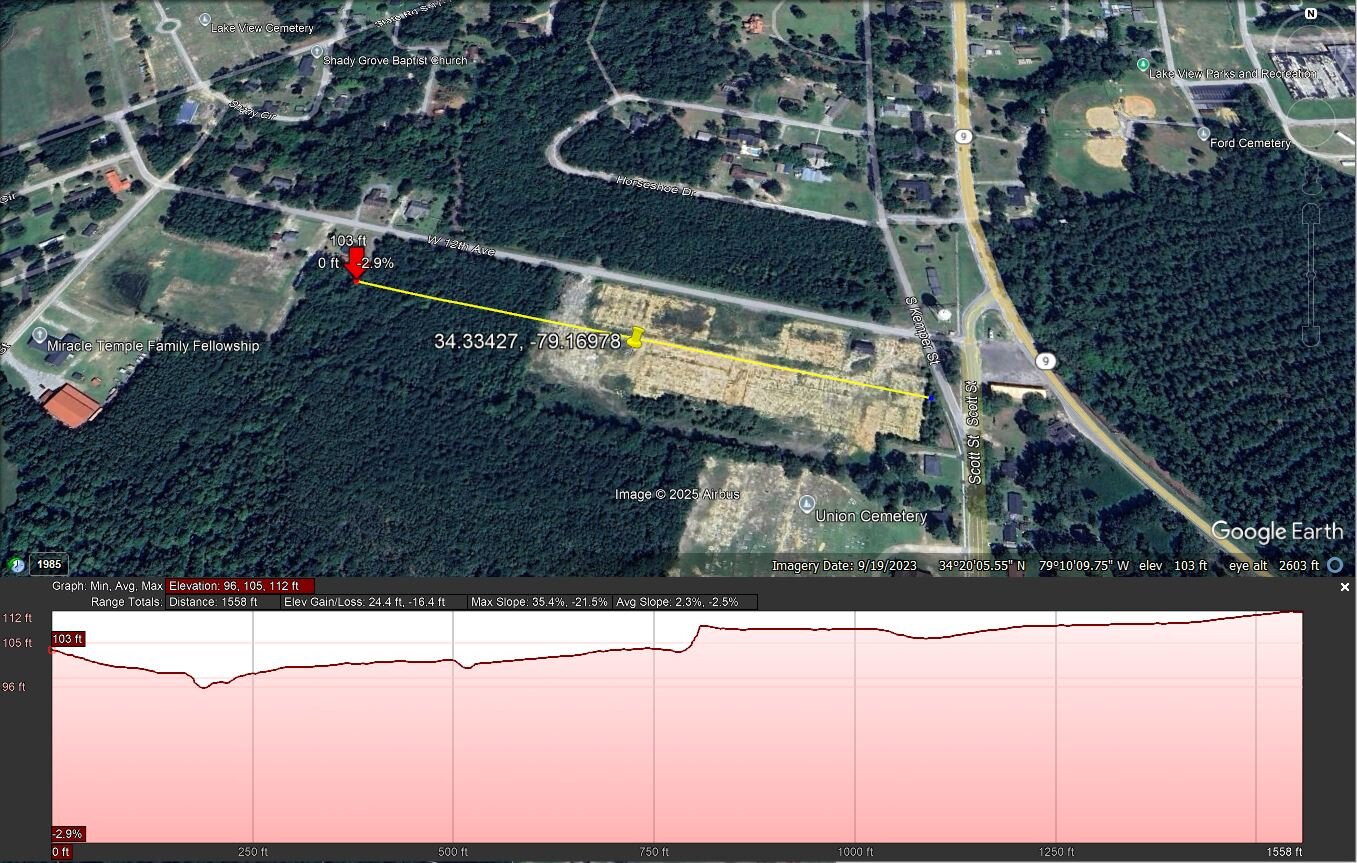Open the Ford Cemetery place marker
The width and height of the screenshot is (1357, 863).
pyautogui.click(x=1203, y=133)
